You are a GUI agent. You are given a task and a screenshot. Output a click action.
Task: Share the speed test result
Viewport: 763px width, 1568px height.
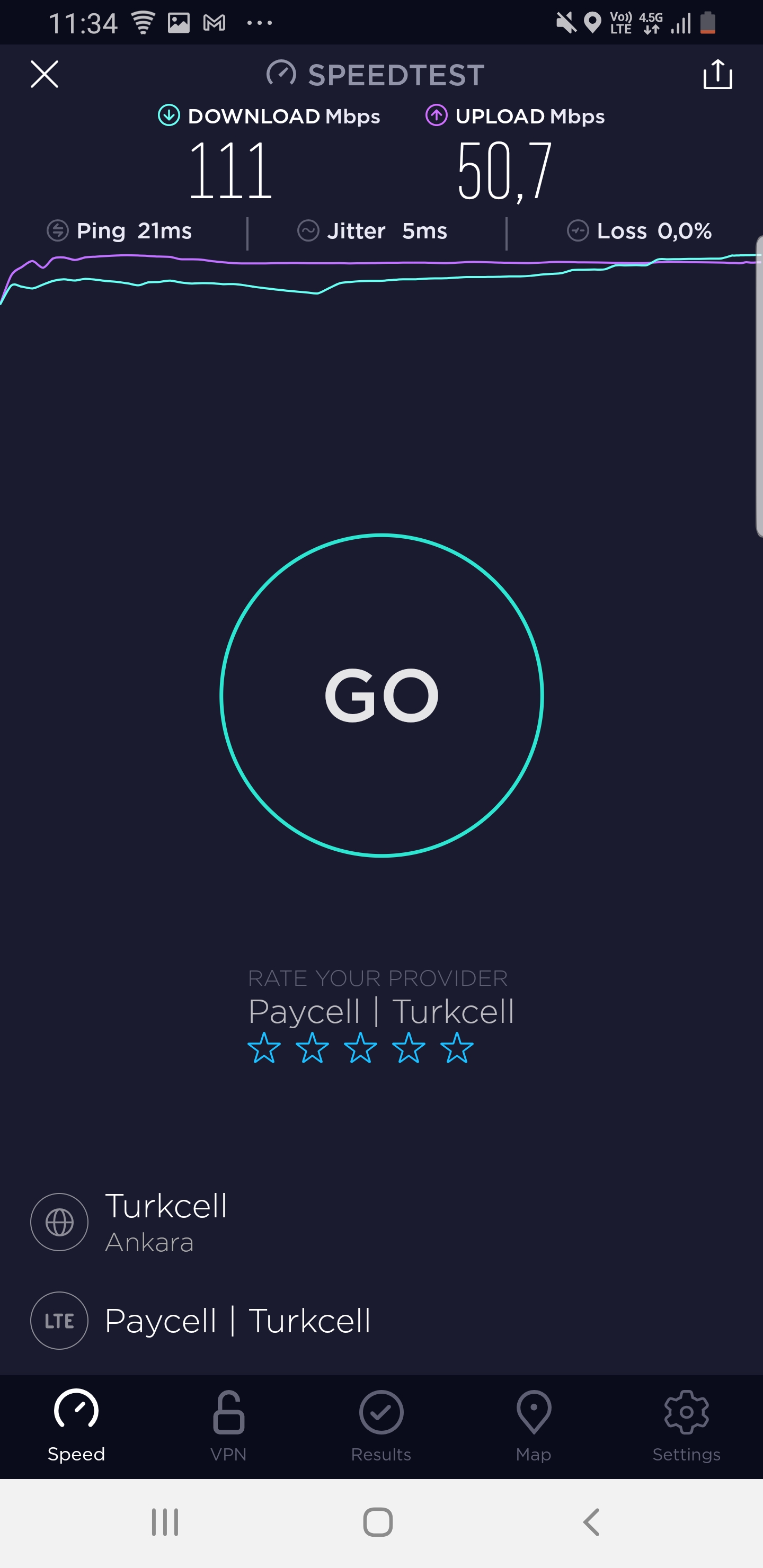717,74
